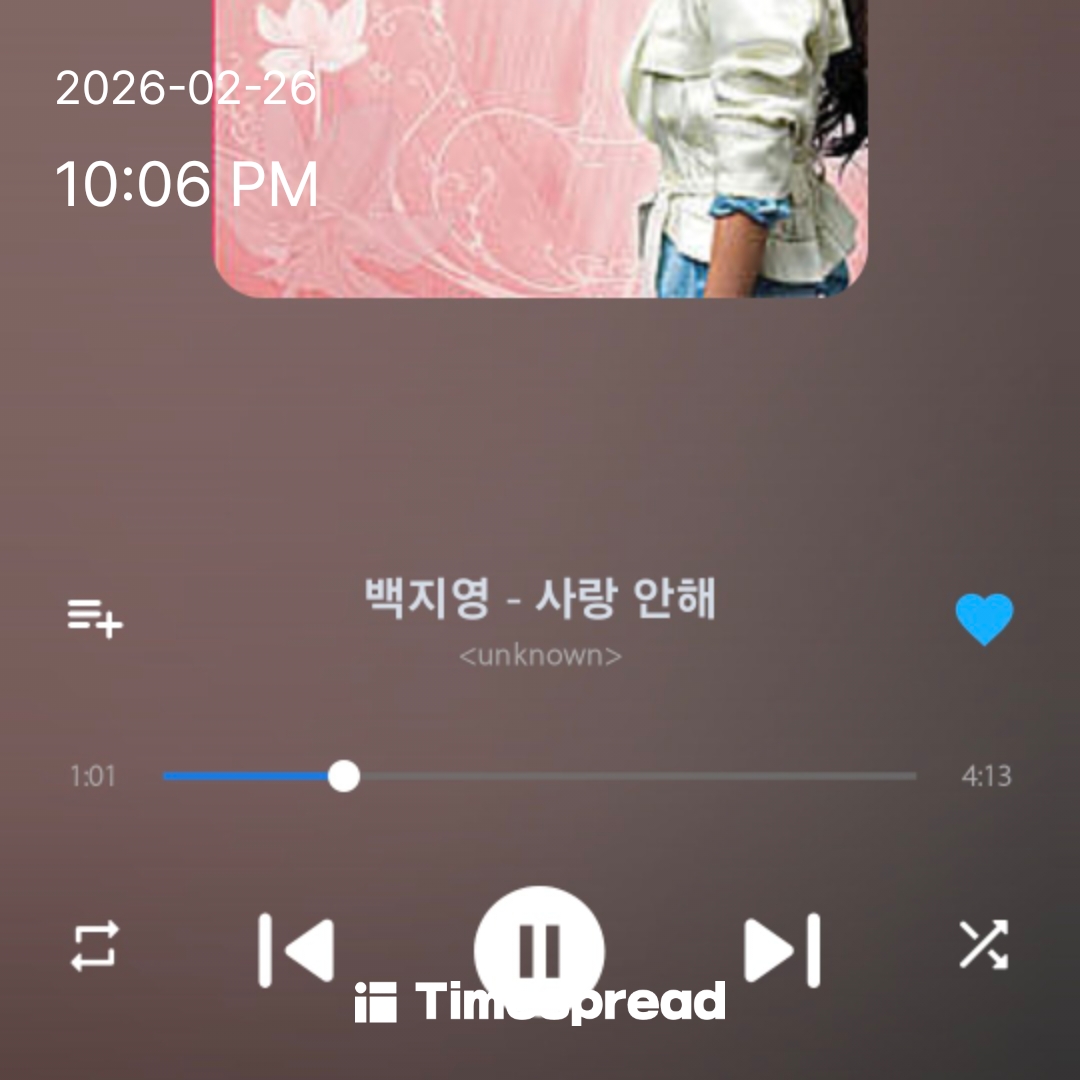Skip back to the previous track
The image size is (1080, 1080).
(x=296, y=948)
